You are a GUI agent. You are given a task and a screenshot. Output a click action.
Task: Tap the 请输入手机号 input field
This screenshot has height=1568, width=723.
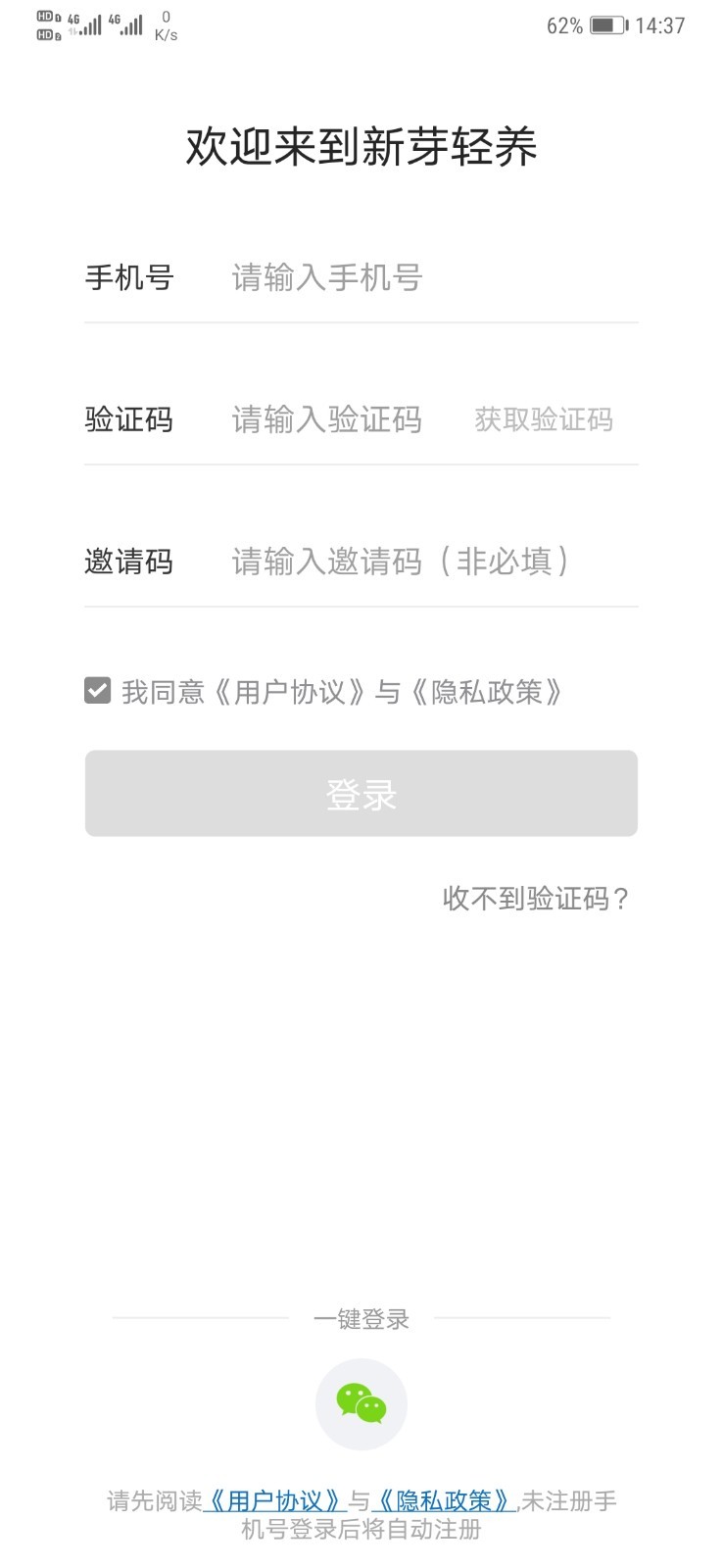[392, 279]
